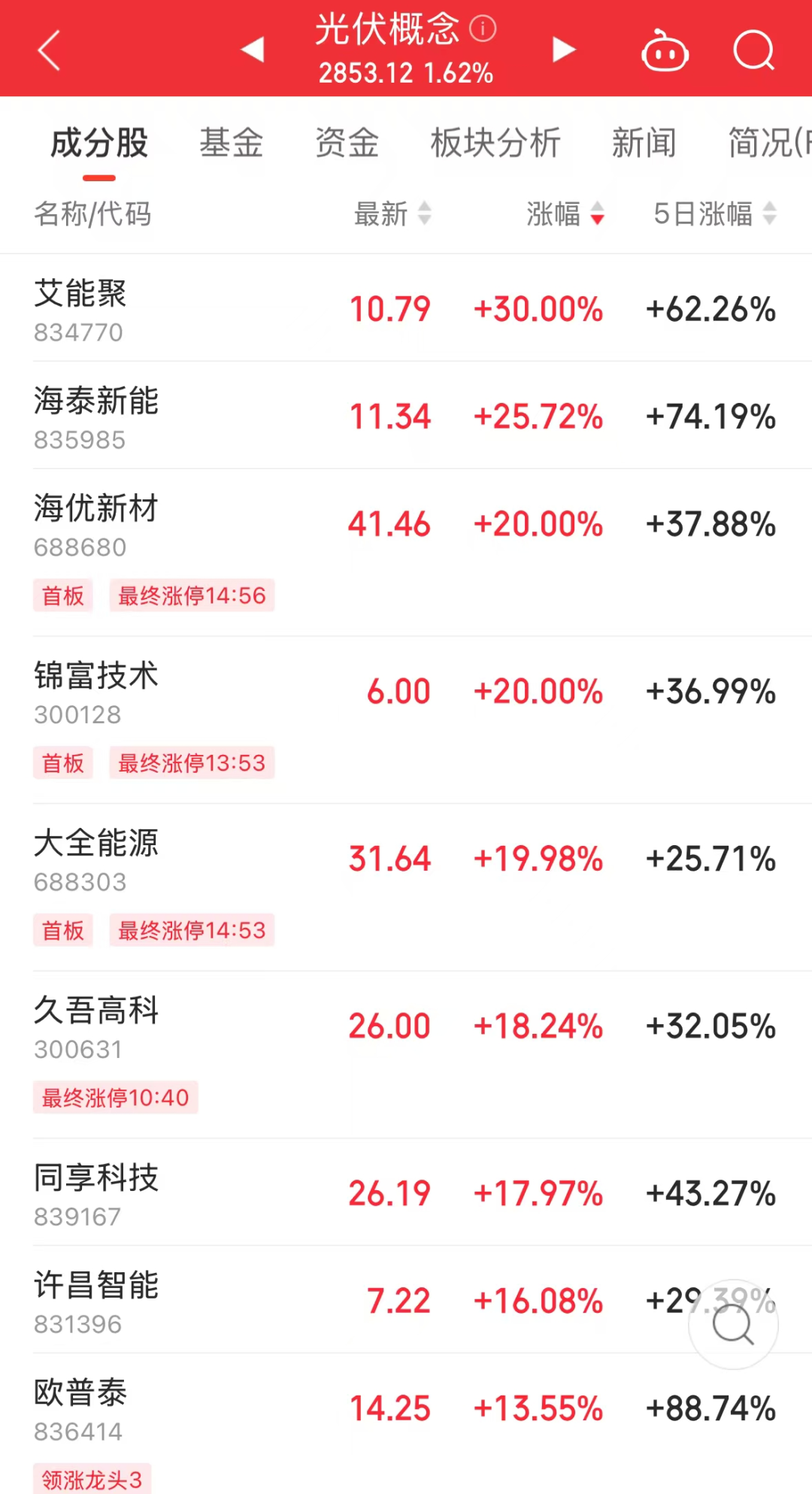812x1494 pixels.
Task: Switch to the 资金 tab
Action: click(347, 143)
